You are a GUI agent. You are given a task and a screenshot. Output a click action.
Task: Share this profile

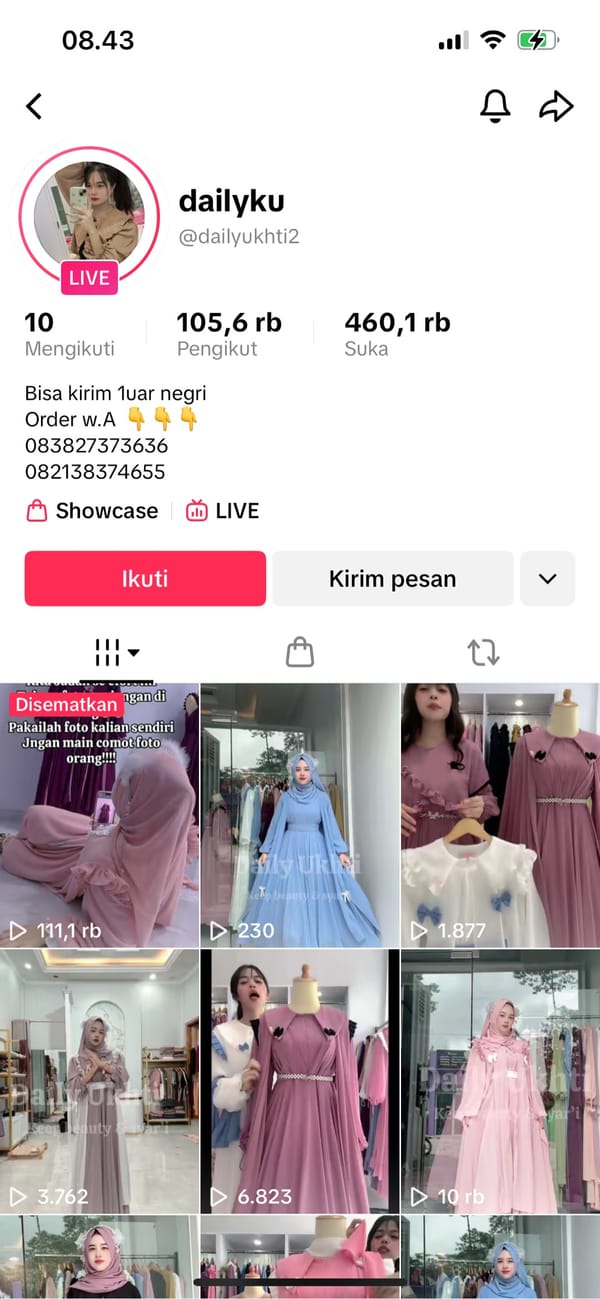pos(556,106)
